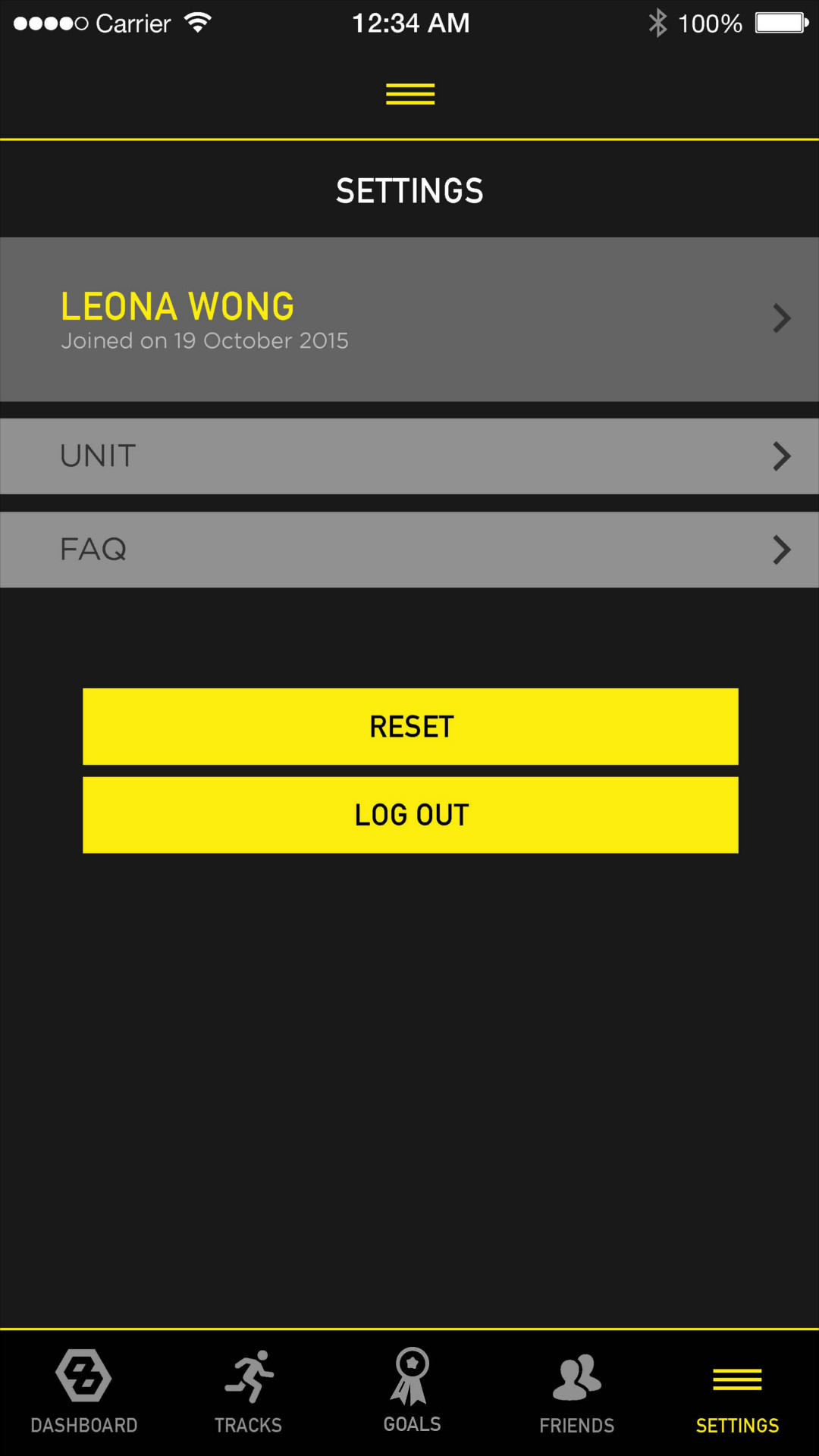819x1456 pixels.
Task: Switch to the Dashboard tab
Action: (83, 1392)
